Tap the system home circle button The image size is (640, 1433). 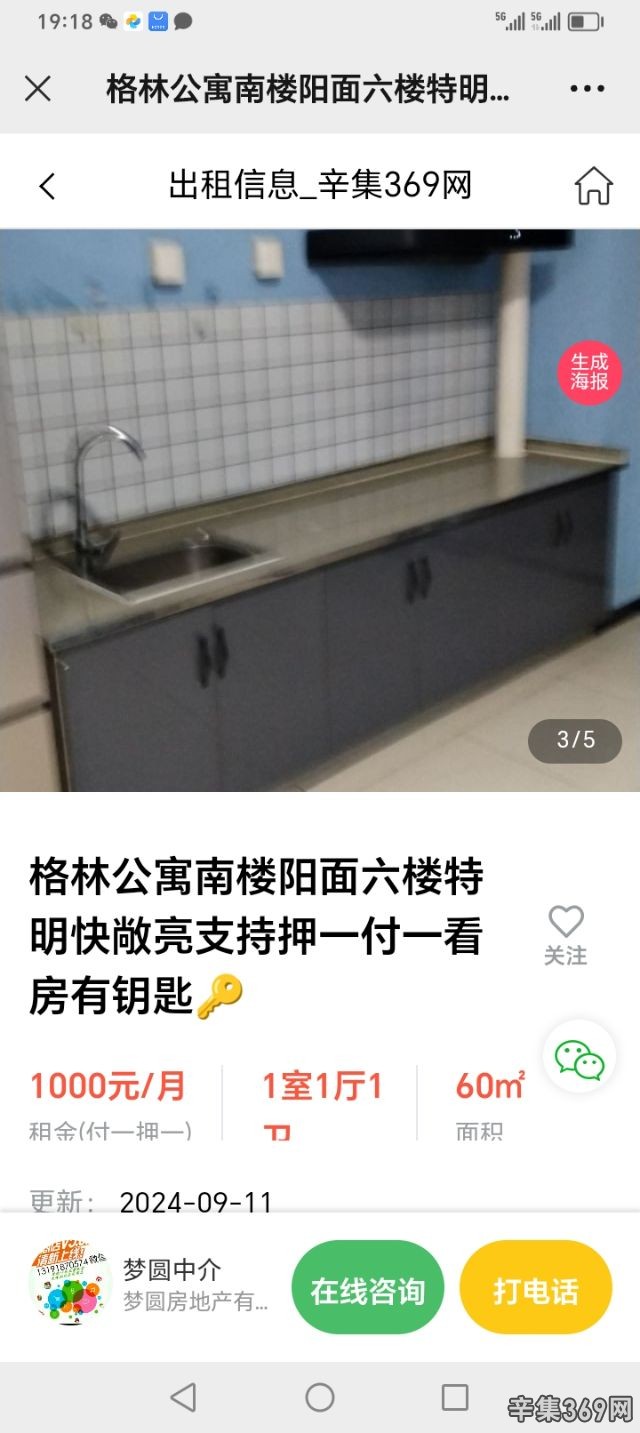(320, 1397)
